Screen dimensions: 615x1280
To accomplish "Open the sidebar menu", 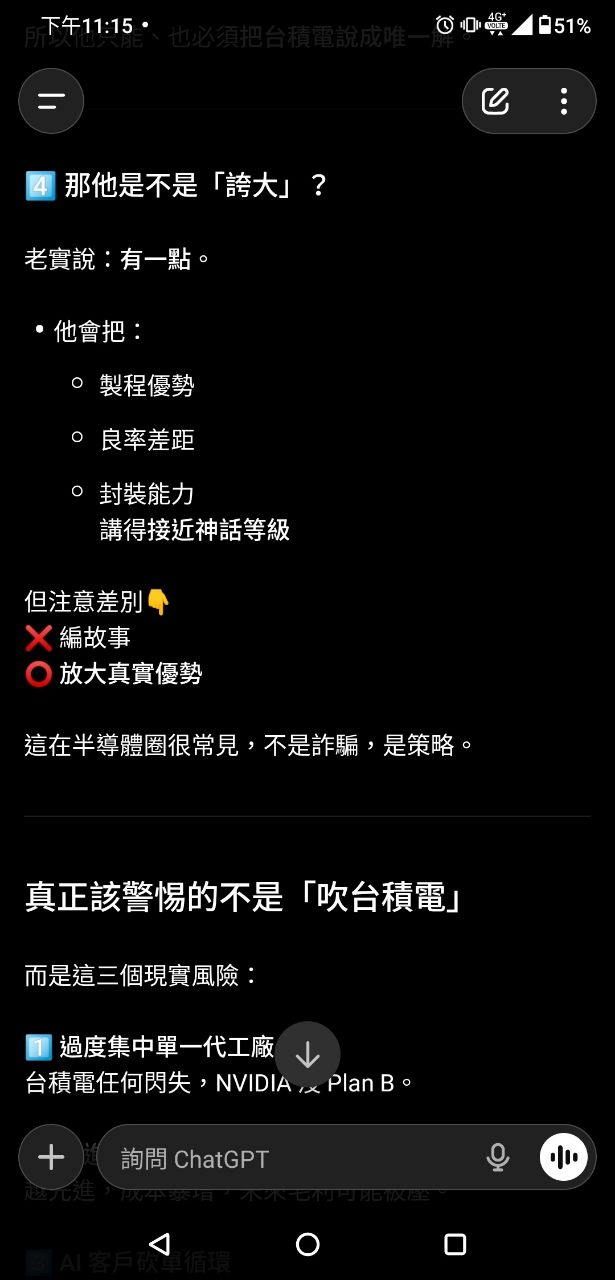I will (51, 101).
